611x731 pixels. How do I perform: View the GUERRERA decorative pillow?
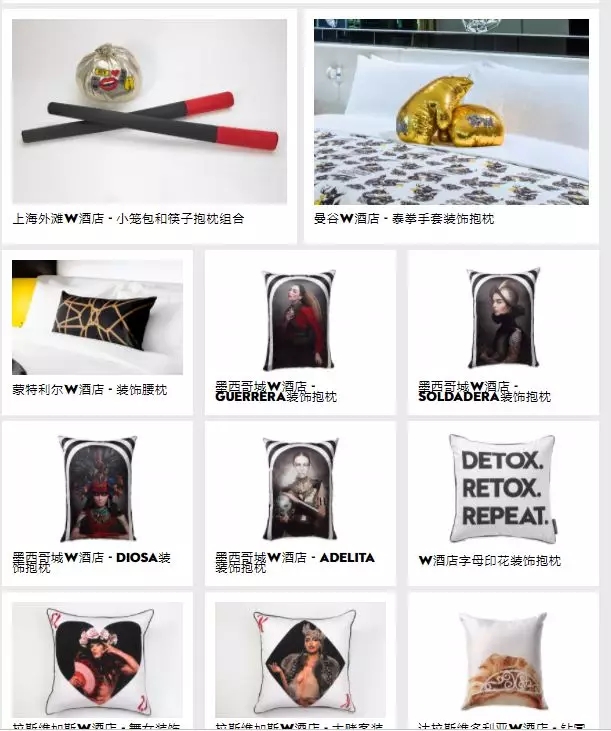click(x=299, y=320)
